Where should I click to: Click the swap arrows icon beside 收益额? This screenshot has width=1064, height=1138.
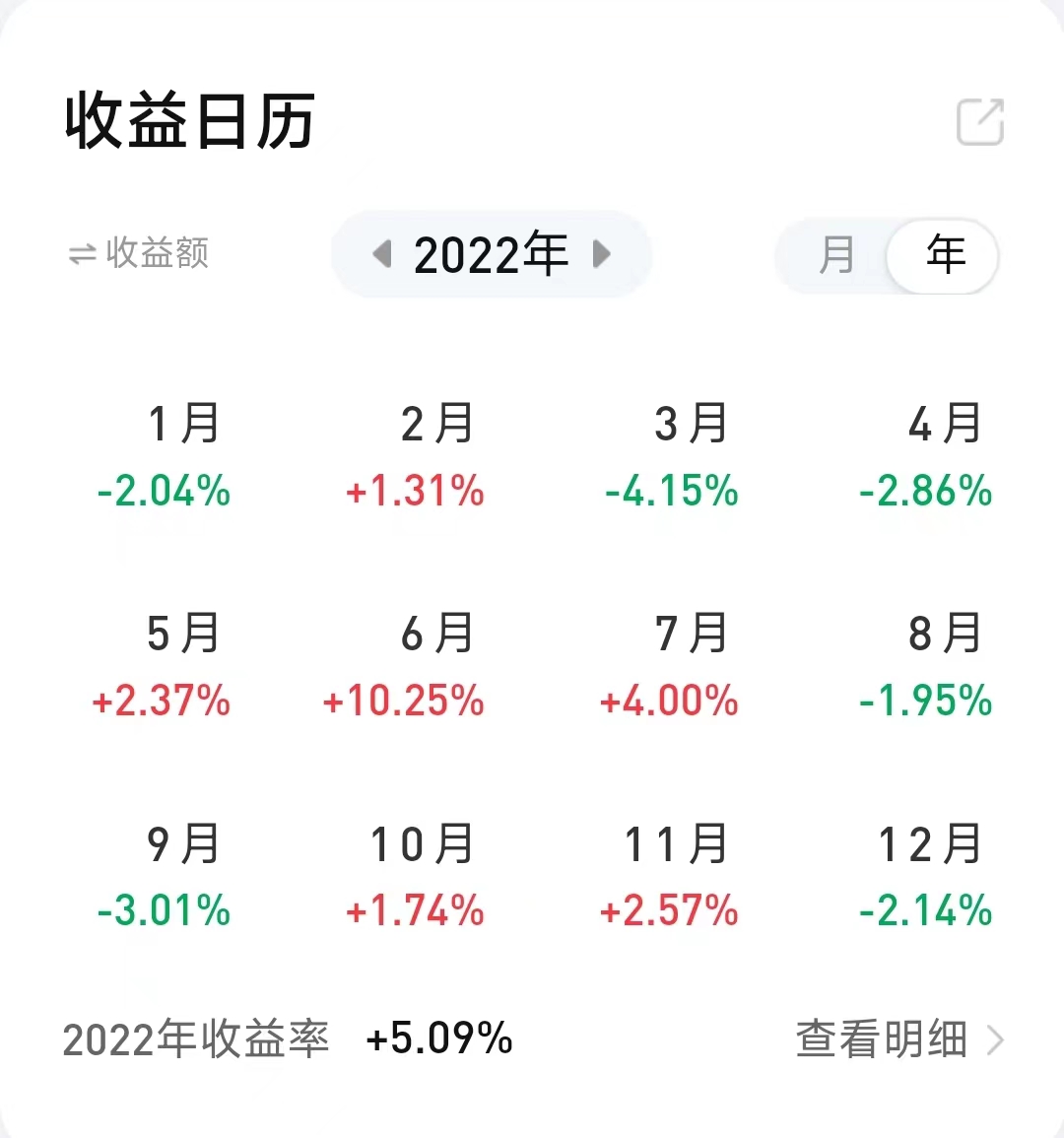pos(82,254)
